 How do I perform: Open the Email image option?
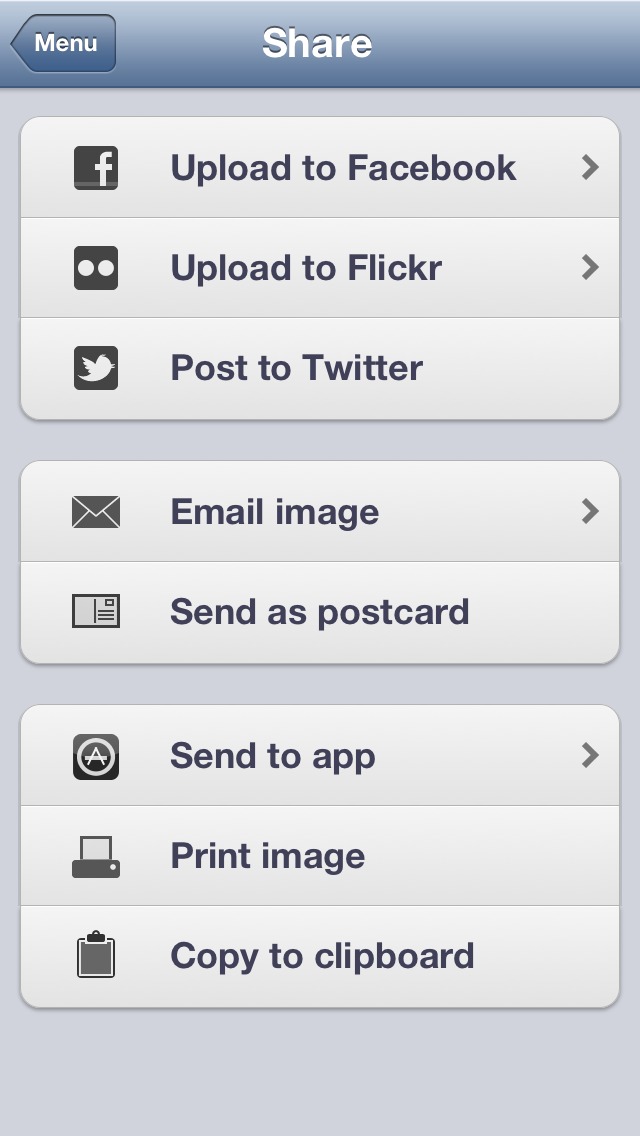click(x=320, y=511)
